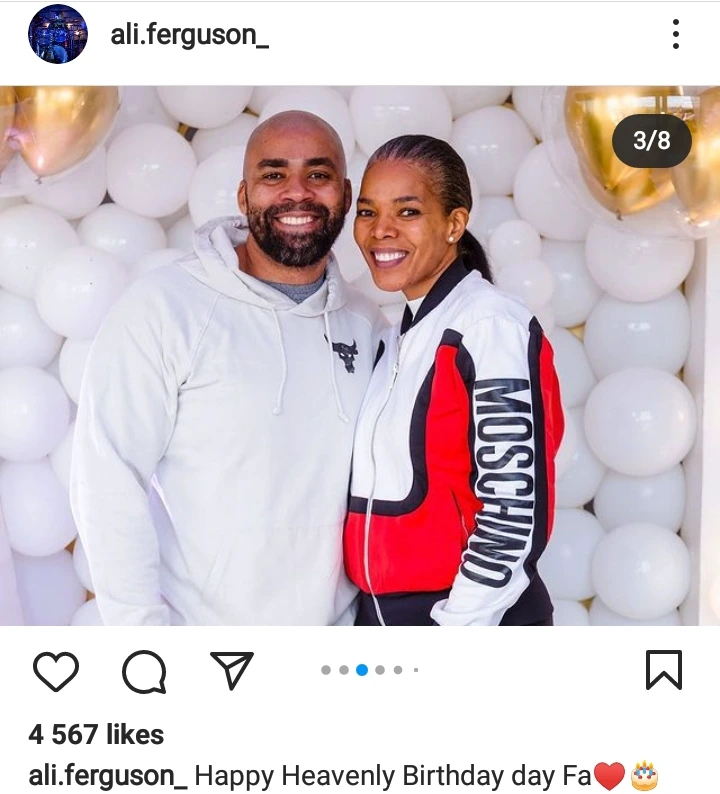
Task: Open the post overflow menu
Action: tap(676, 35)
